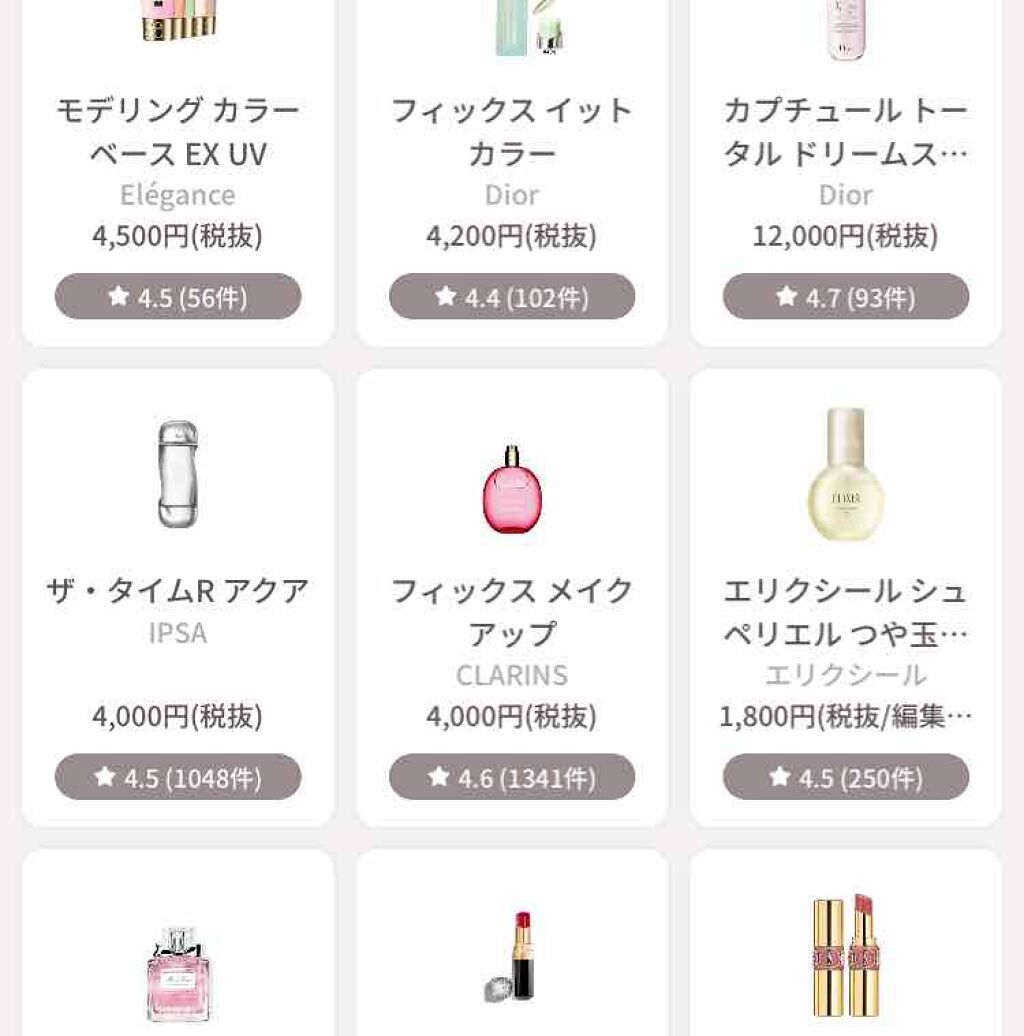
Task: Open the ザ・タイムR アクア product title
Action: 178,590
